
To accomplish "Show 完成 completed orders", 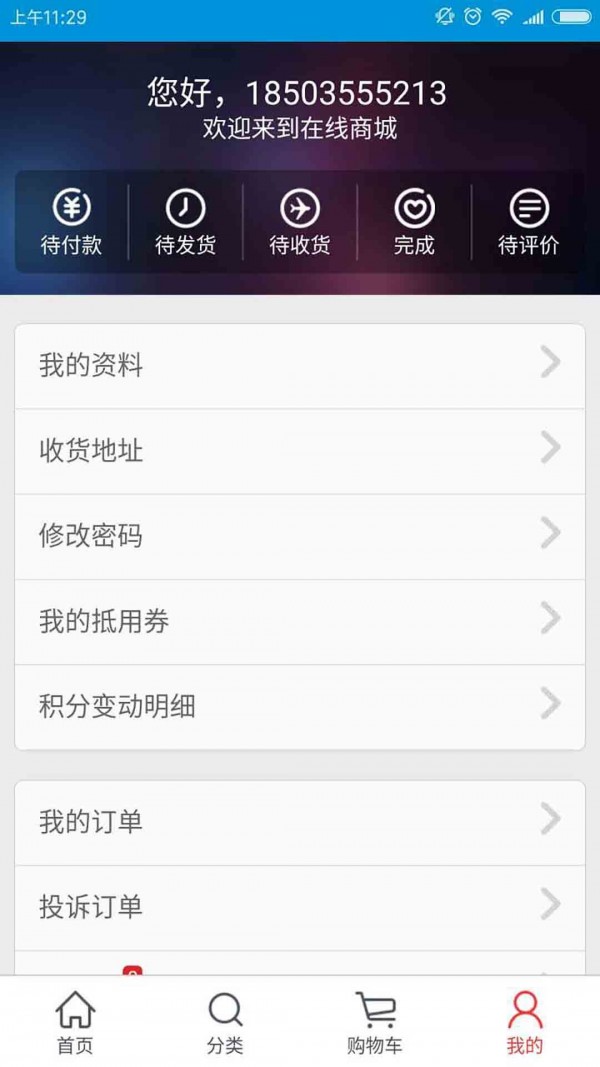I will tap(414, 222).
